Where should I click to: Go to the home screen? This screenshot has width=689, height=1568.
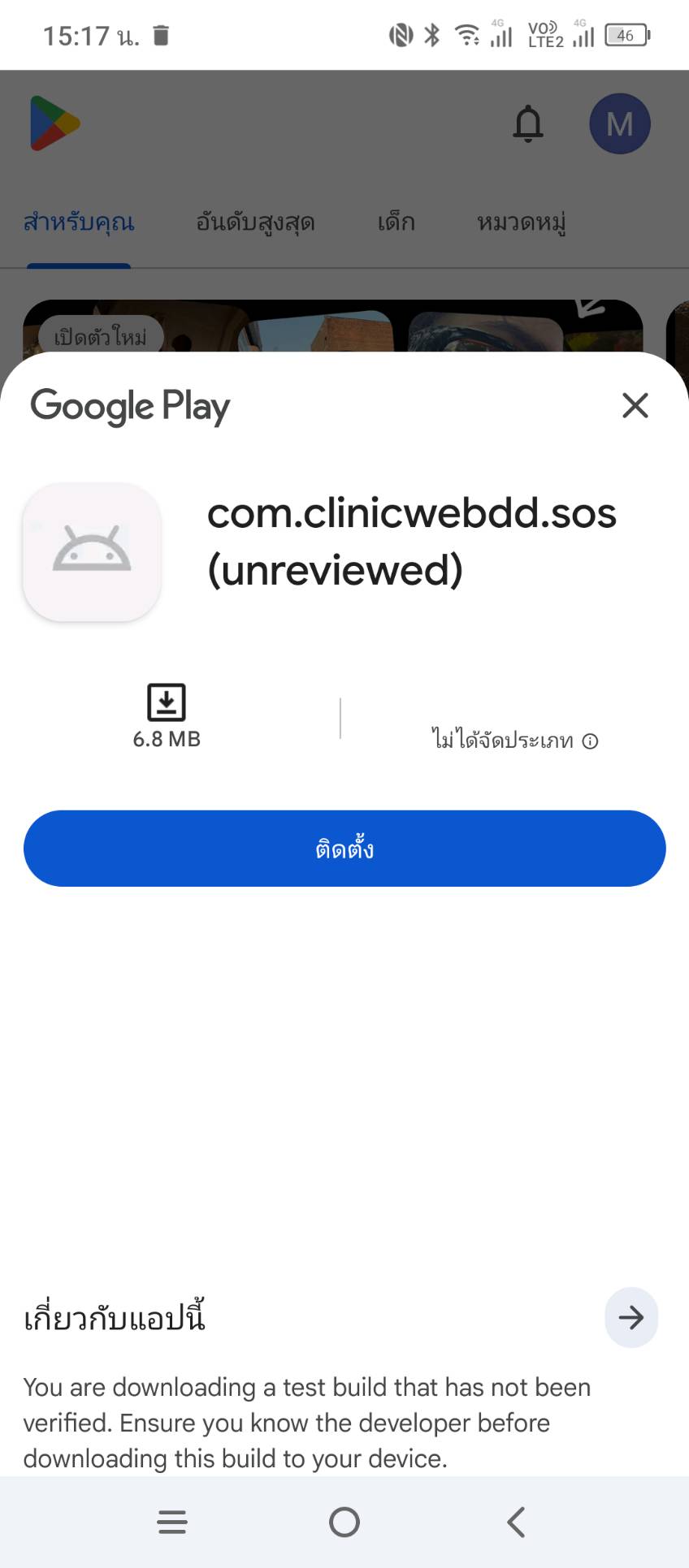point(344,1522)
